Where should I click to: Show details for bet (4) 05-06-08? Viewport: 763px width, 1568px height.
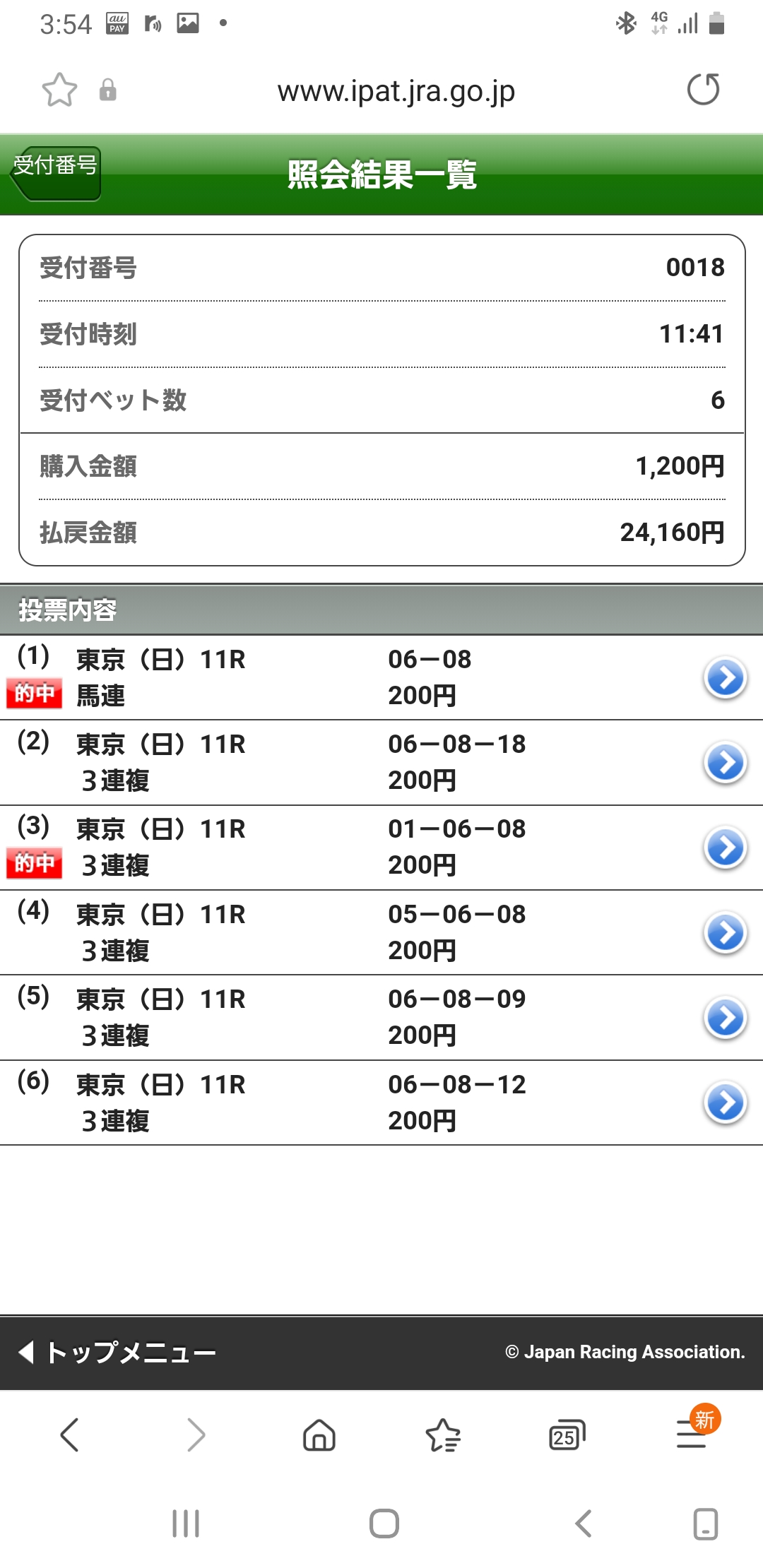725,933
